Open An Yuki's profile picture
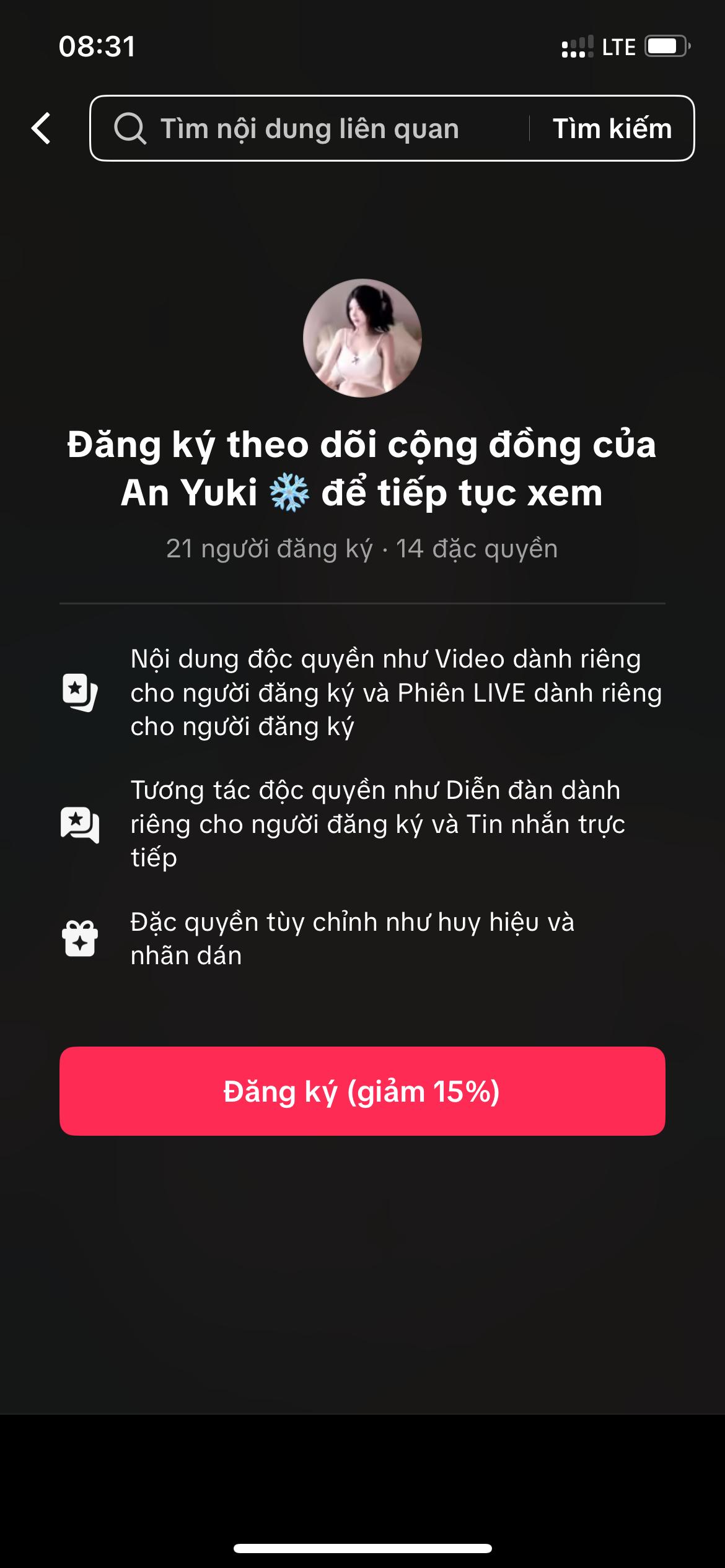 362,338
